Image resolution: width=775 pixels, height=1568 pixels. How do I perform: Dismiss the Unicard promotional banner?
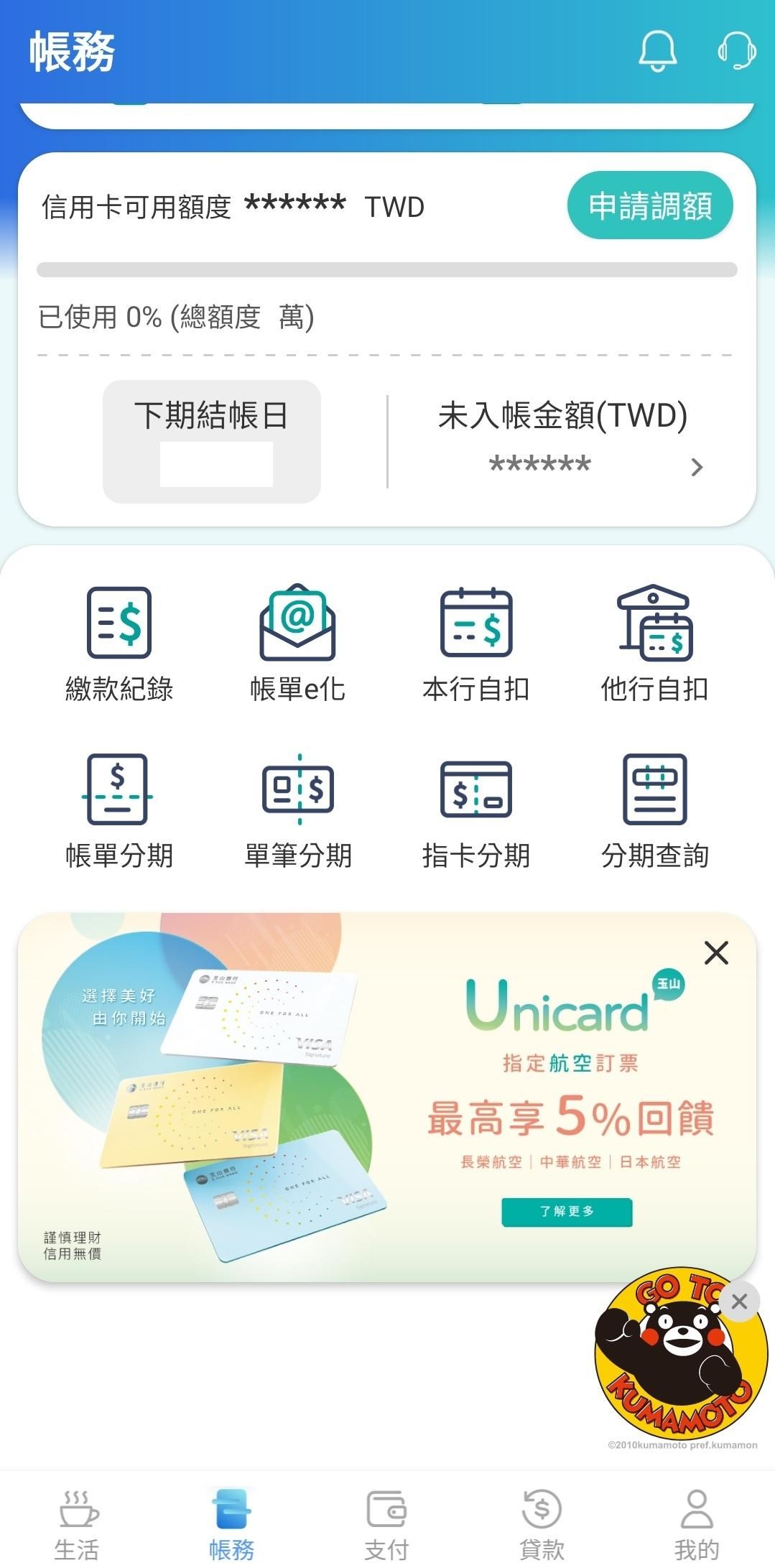(716, 952)
